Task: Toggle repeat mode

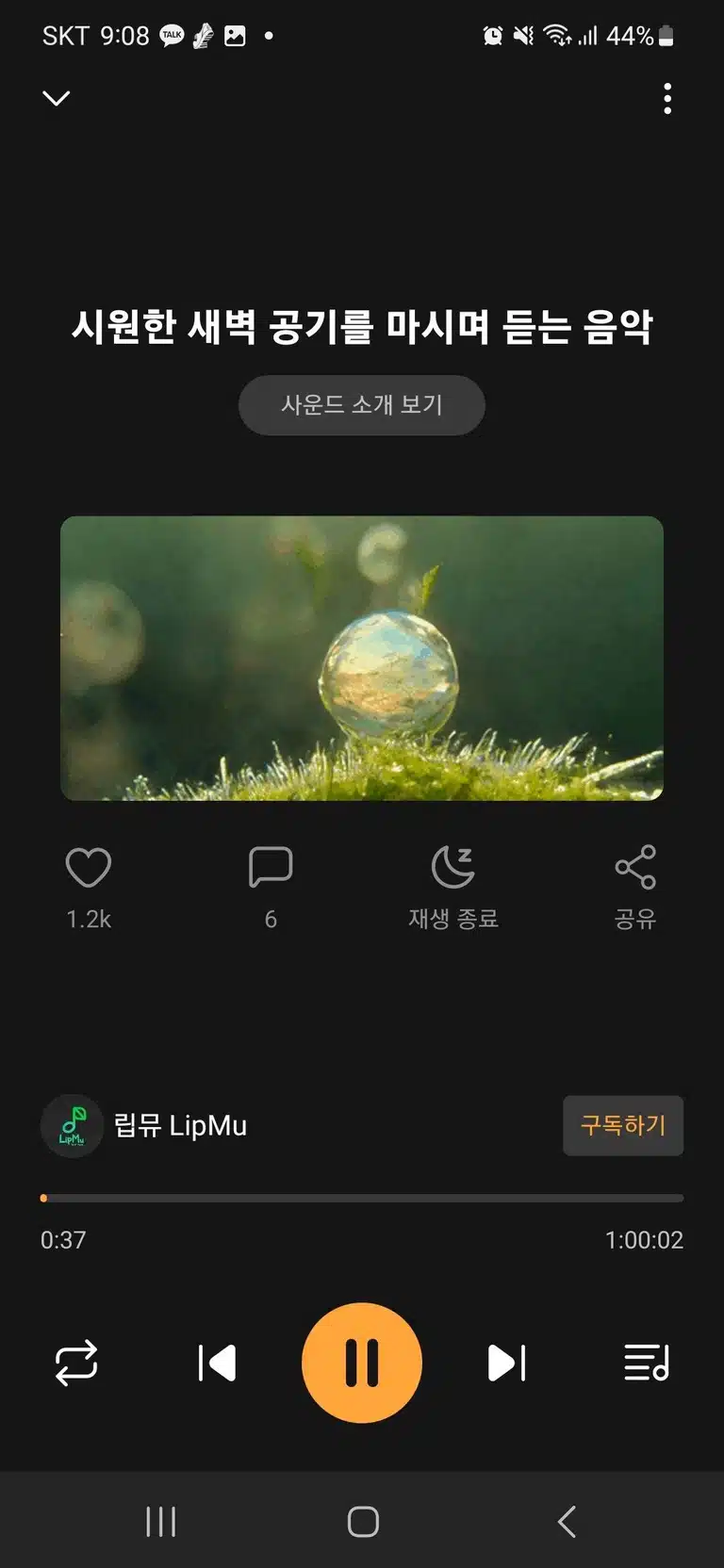Action: 76,1363
